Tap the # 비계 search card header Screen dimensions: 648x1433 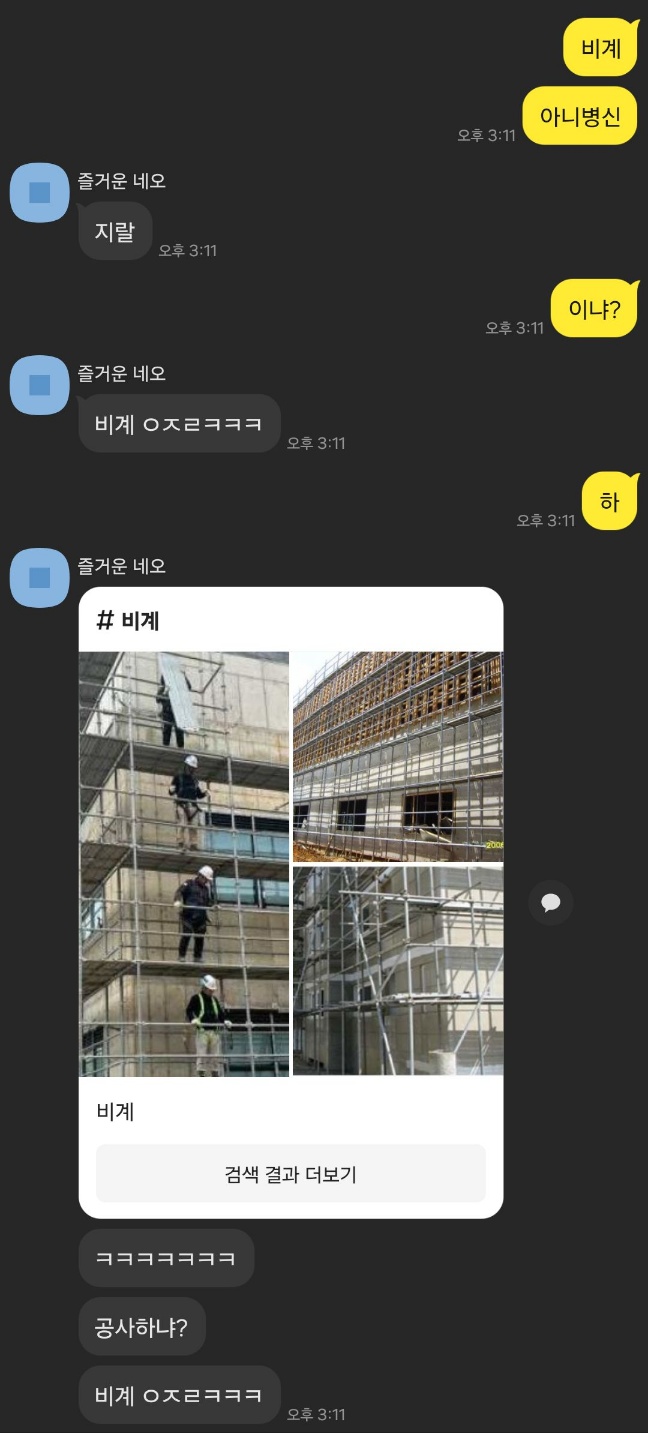290,620
